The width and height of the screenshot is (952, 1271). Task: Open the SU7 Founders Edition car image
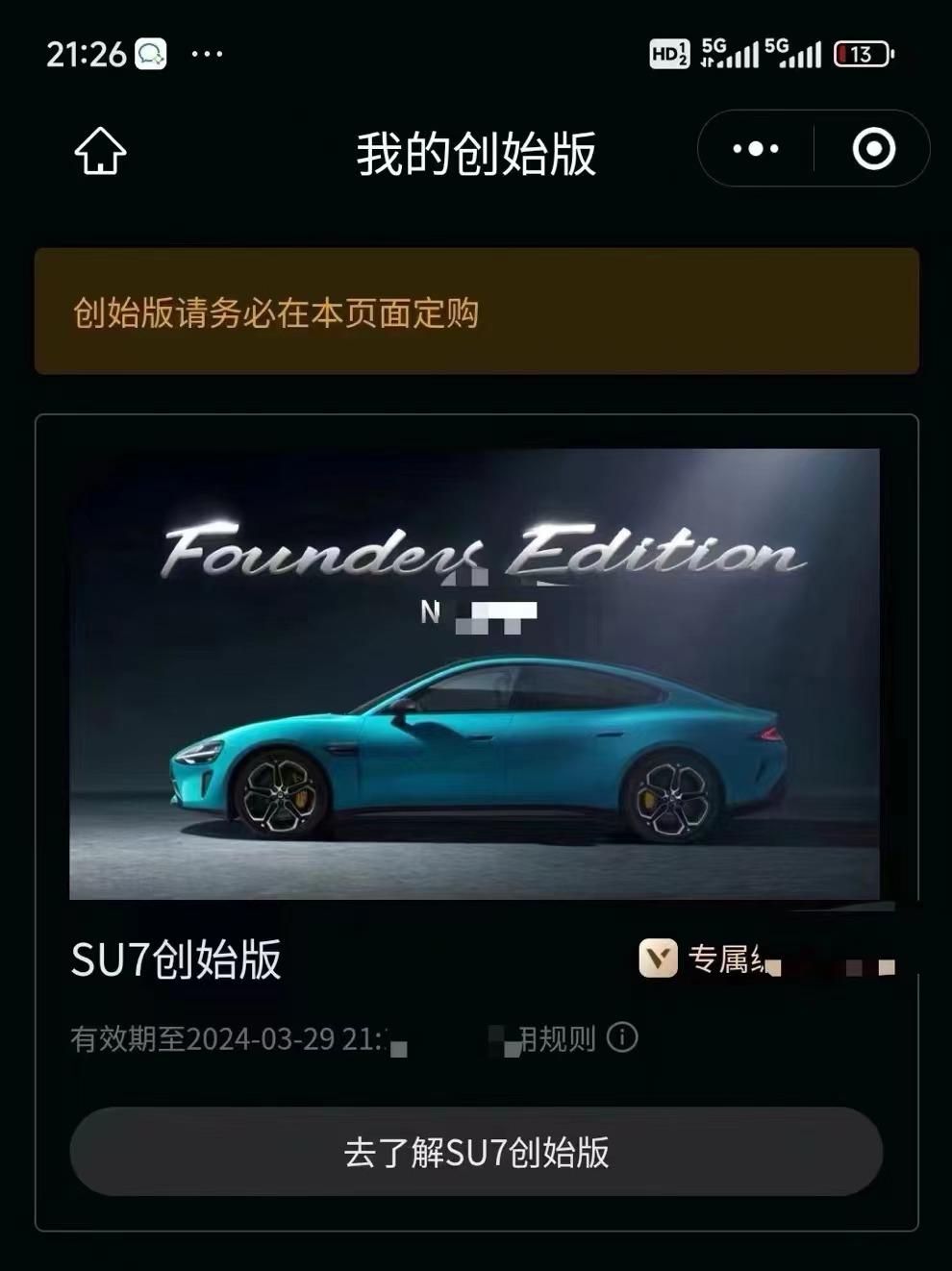pyautogui.click(x=474, y=673)
